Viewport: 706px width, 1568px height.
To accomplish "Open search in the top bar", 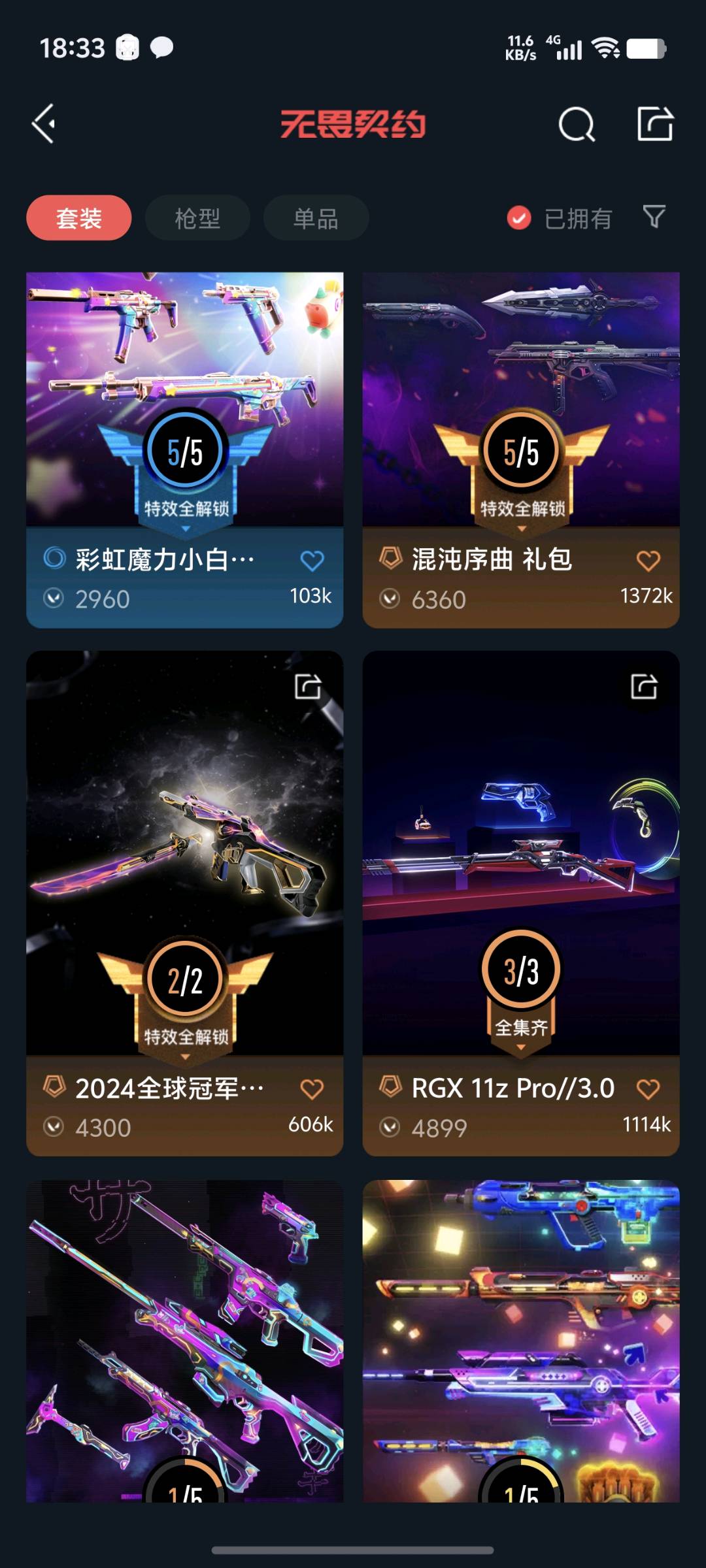I will click(577, 124).
